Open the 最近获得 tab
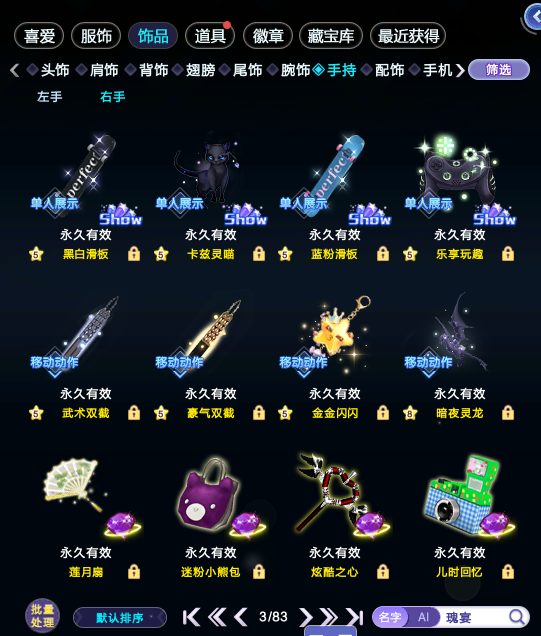541x636 pixels. pyautogui.click(x=408, y=36)
